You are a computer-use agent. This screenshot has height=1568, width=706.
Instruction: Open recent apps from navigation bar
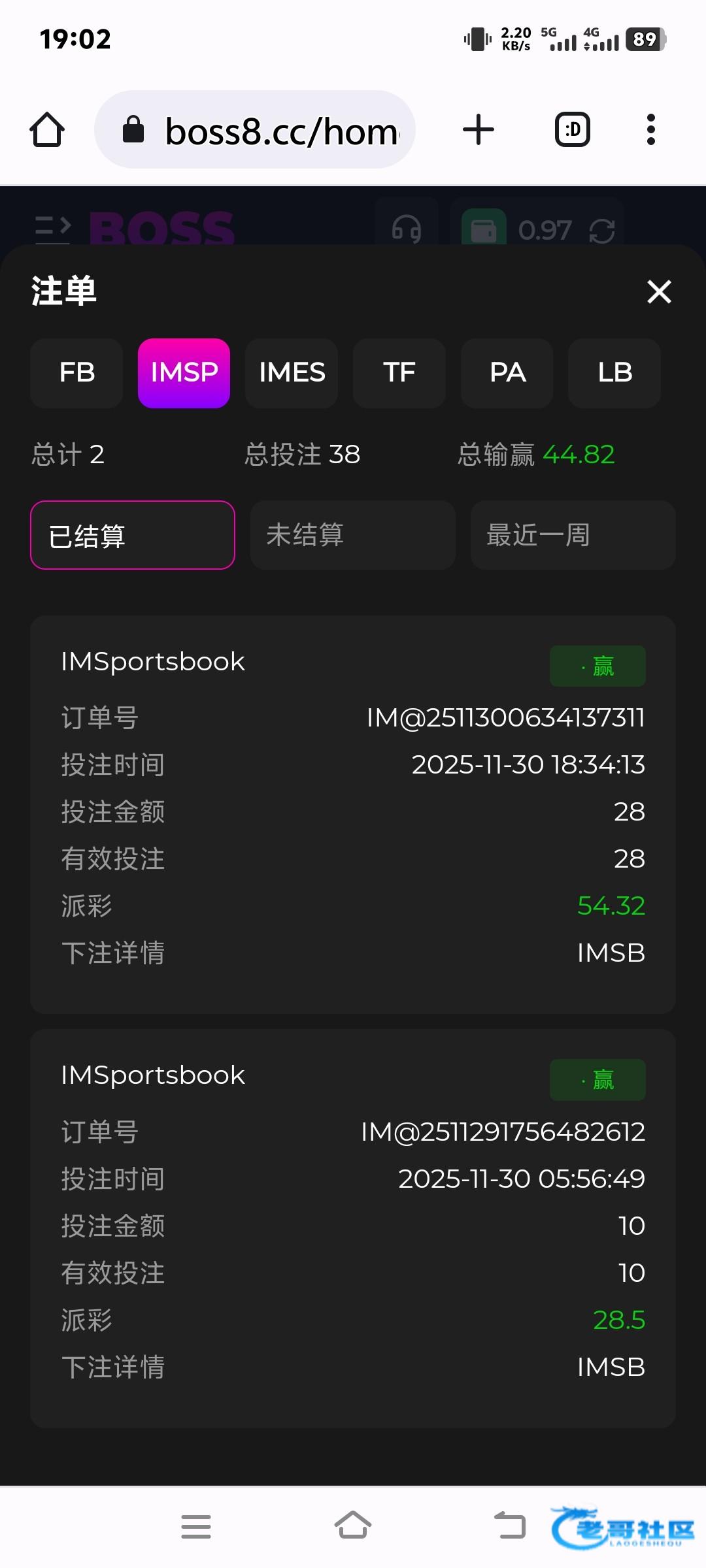pyautogui.click(x=195, y=1526)
